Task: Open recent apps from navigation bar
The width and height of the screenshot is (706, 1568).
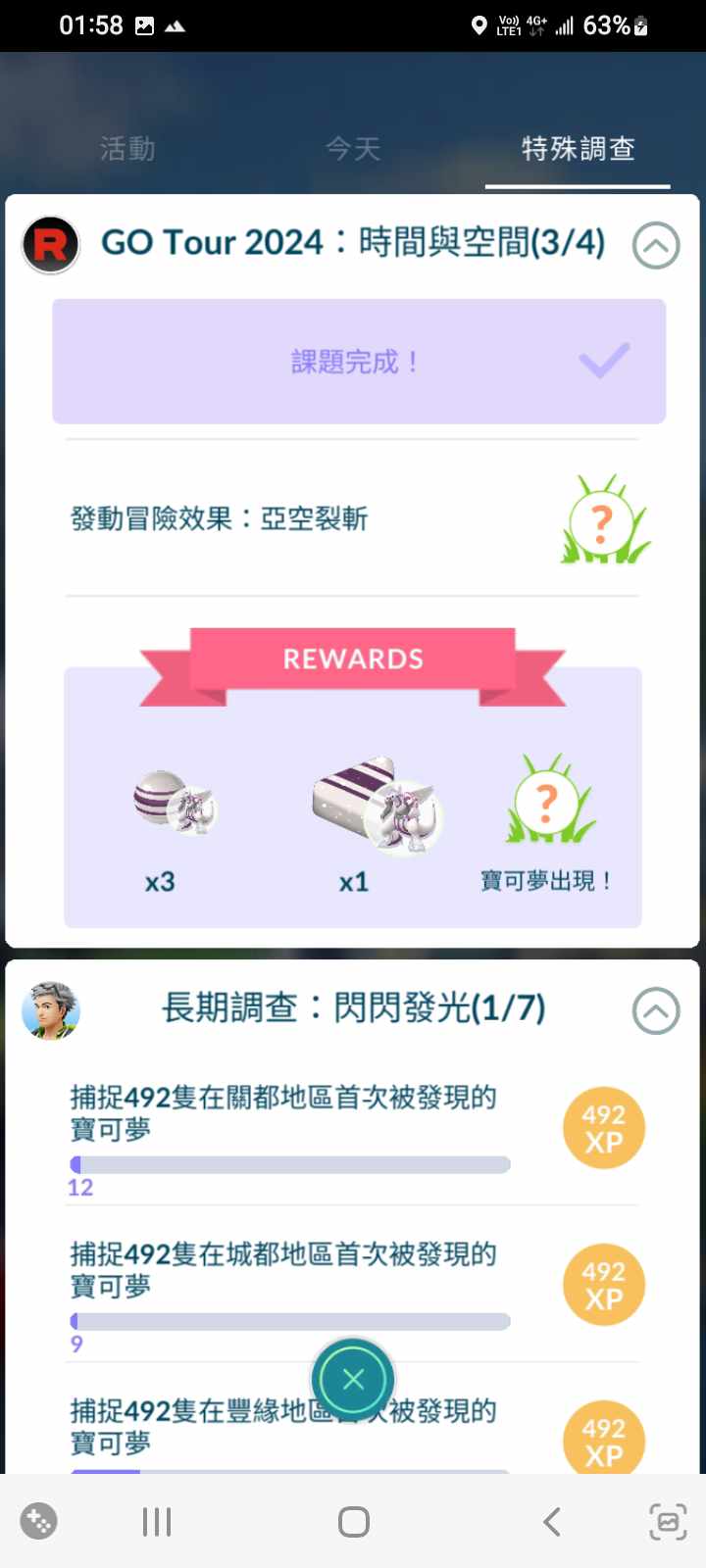Action: tap(157, 1522)
